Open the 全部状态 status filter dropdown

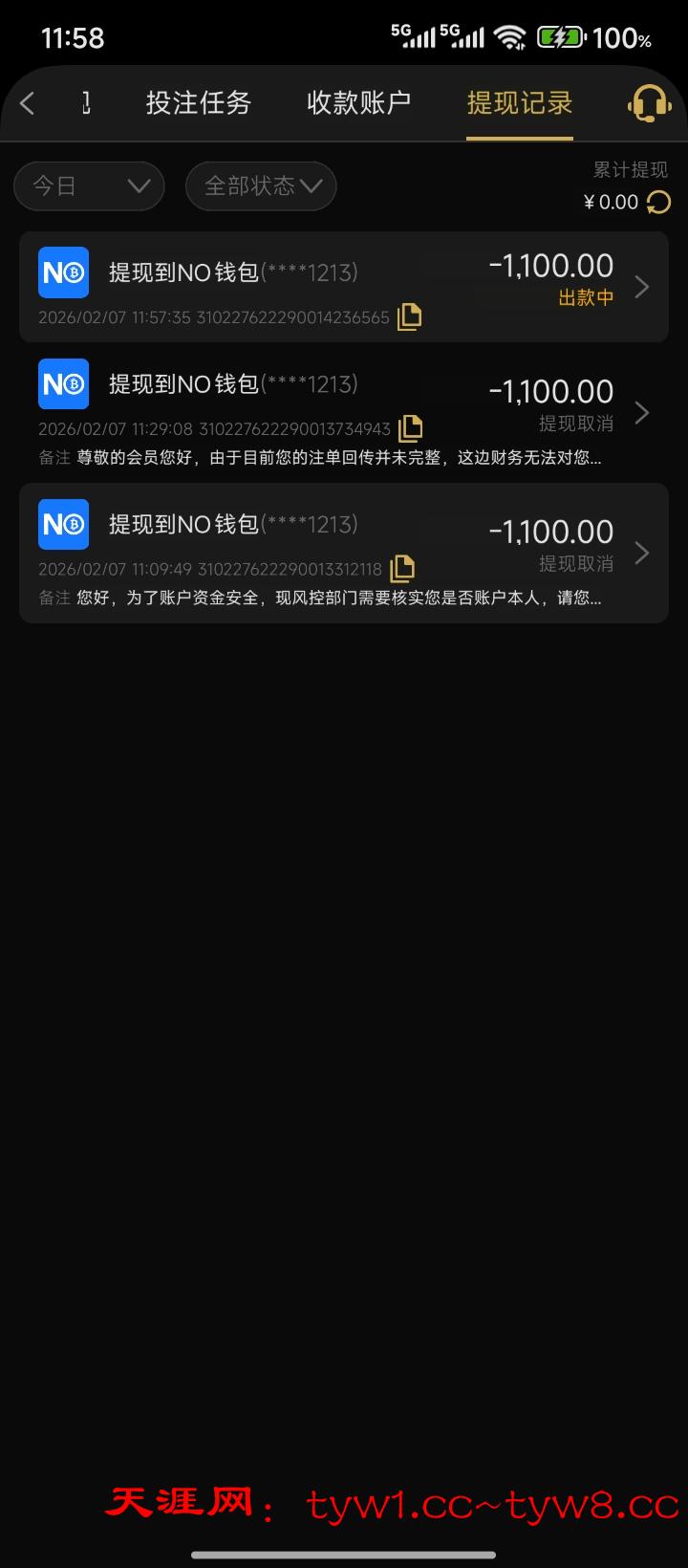point(260,185)
